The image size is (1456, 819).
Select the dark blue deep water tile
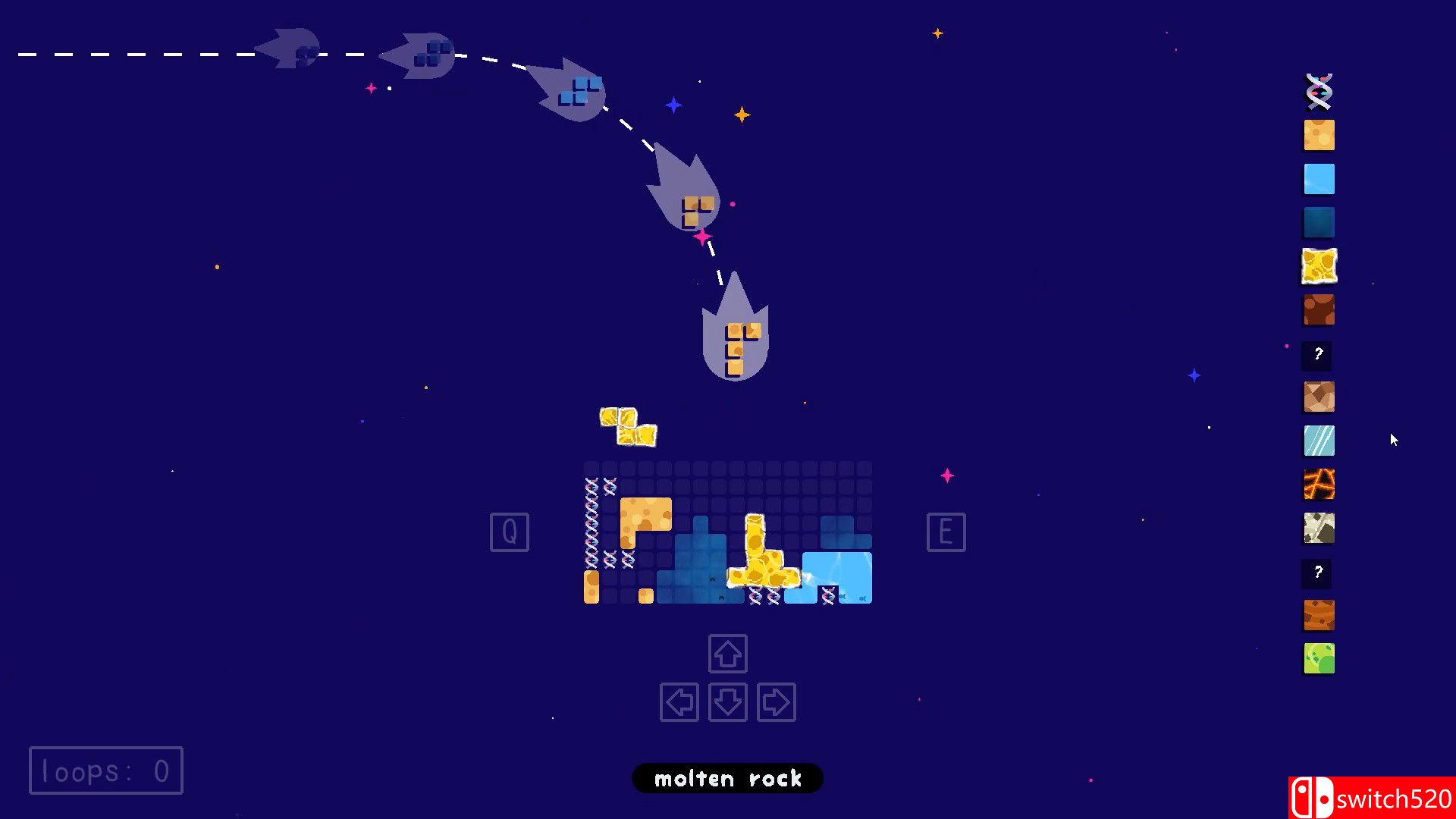[x=1319, y=223]
